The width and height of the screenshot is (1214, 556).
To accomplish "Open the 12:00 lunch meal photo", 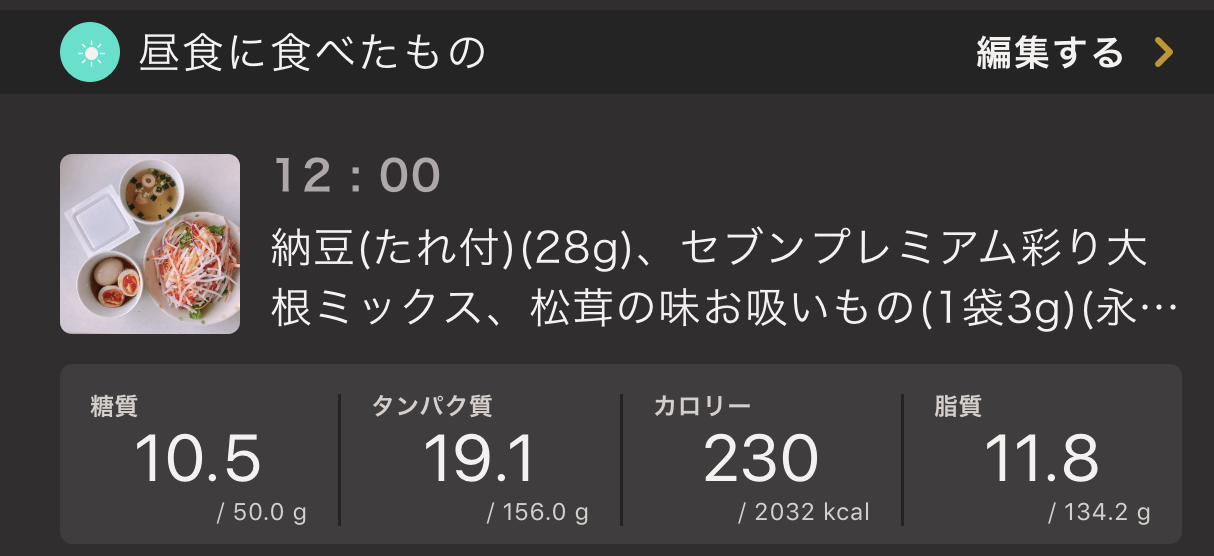I will (x=150, y=244).
